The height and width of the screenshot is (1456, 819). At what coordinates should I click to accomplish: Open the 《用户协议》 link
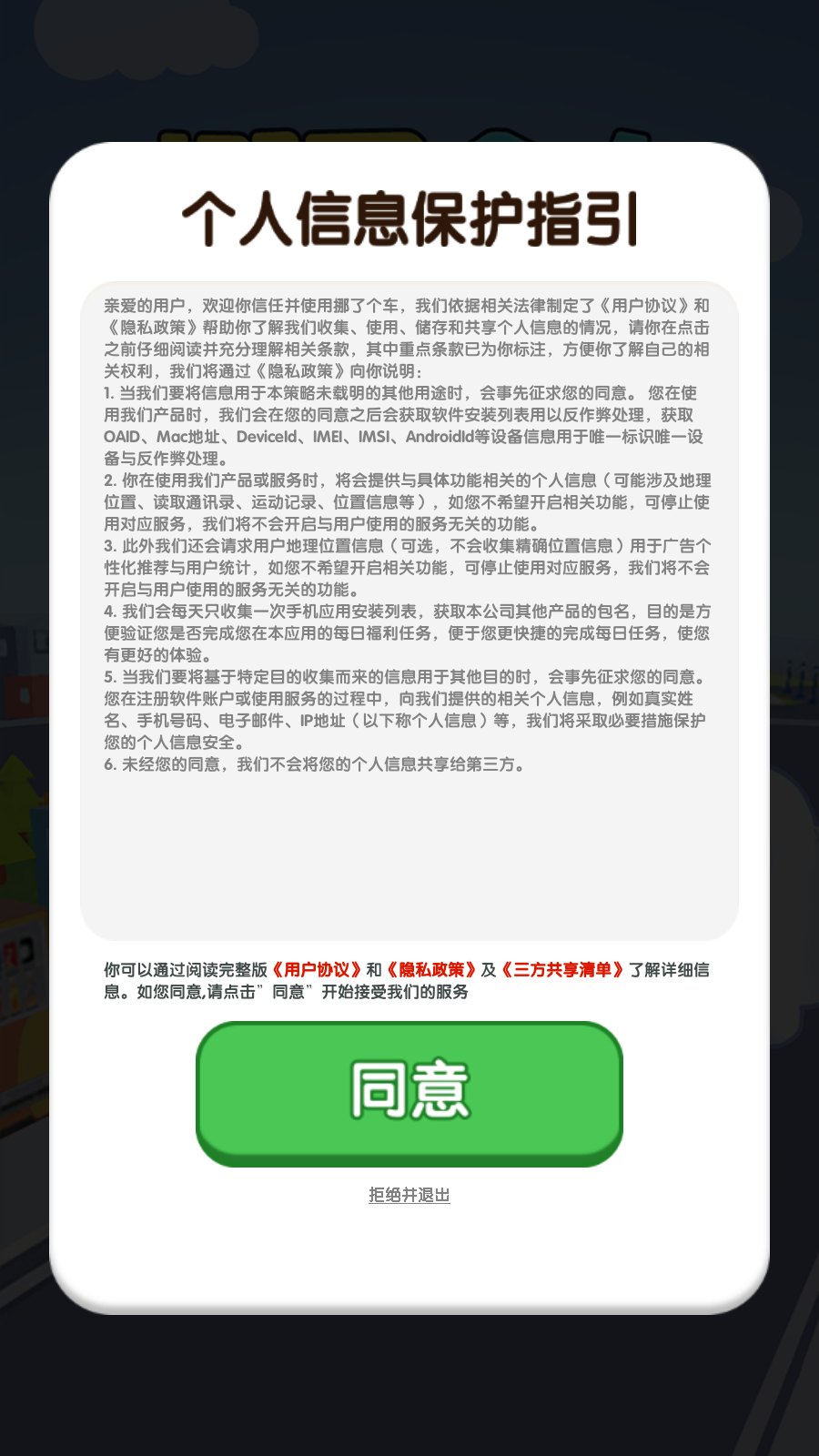tap(316, 970)
